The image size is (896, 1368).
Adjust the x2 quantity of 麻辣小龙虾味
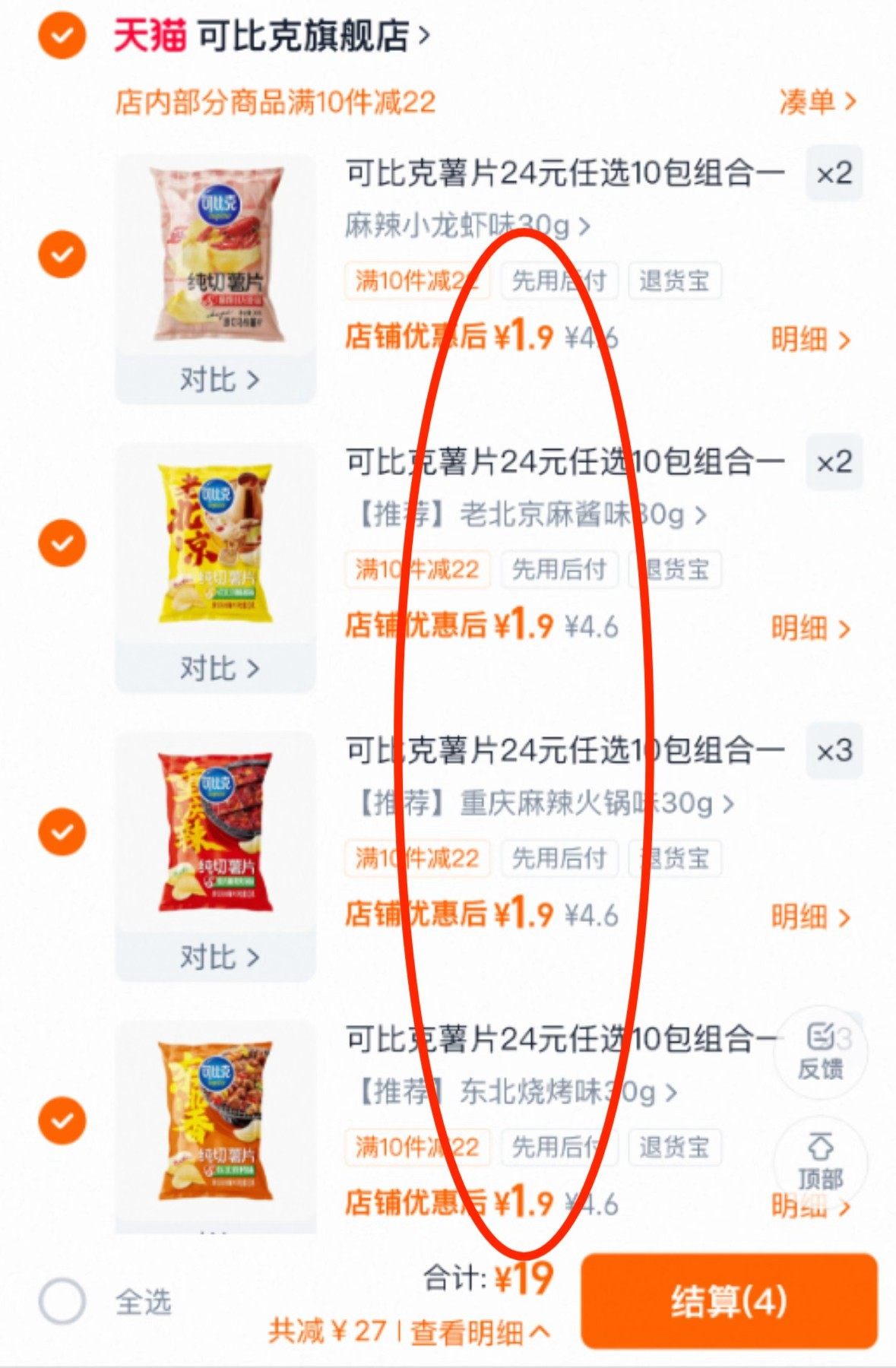click(834, 173)
